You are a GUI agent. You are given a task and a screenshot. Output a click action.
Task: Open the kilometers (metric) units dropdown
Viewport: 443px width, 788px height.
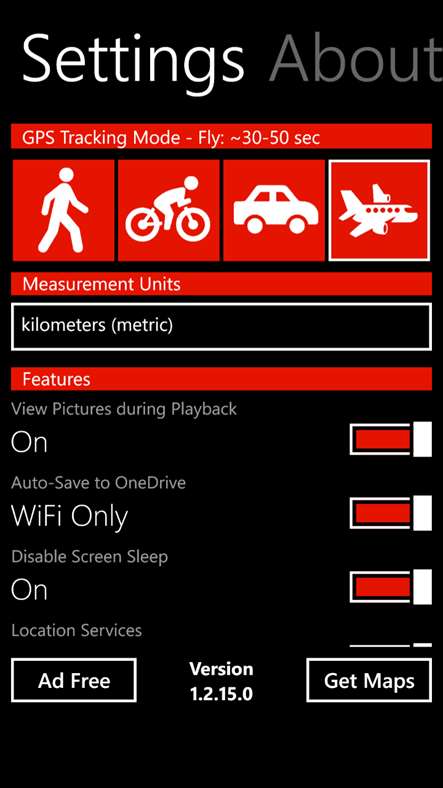point(222,326)
